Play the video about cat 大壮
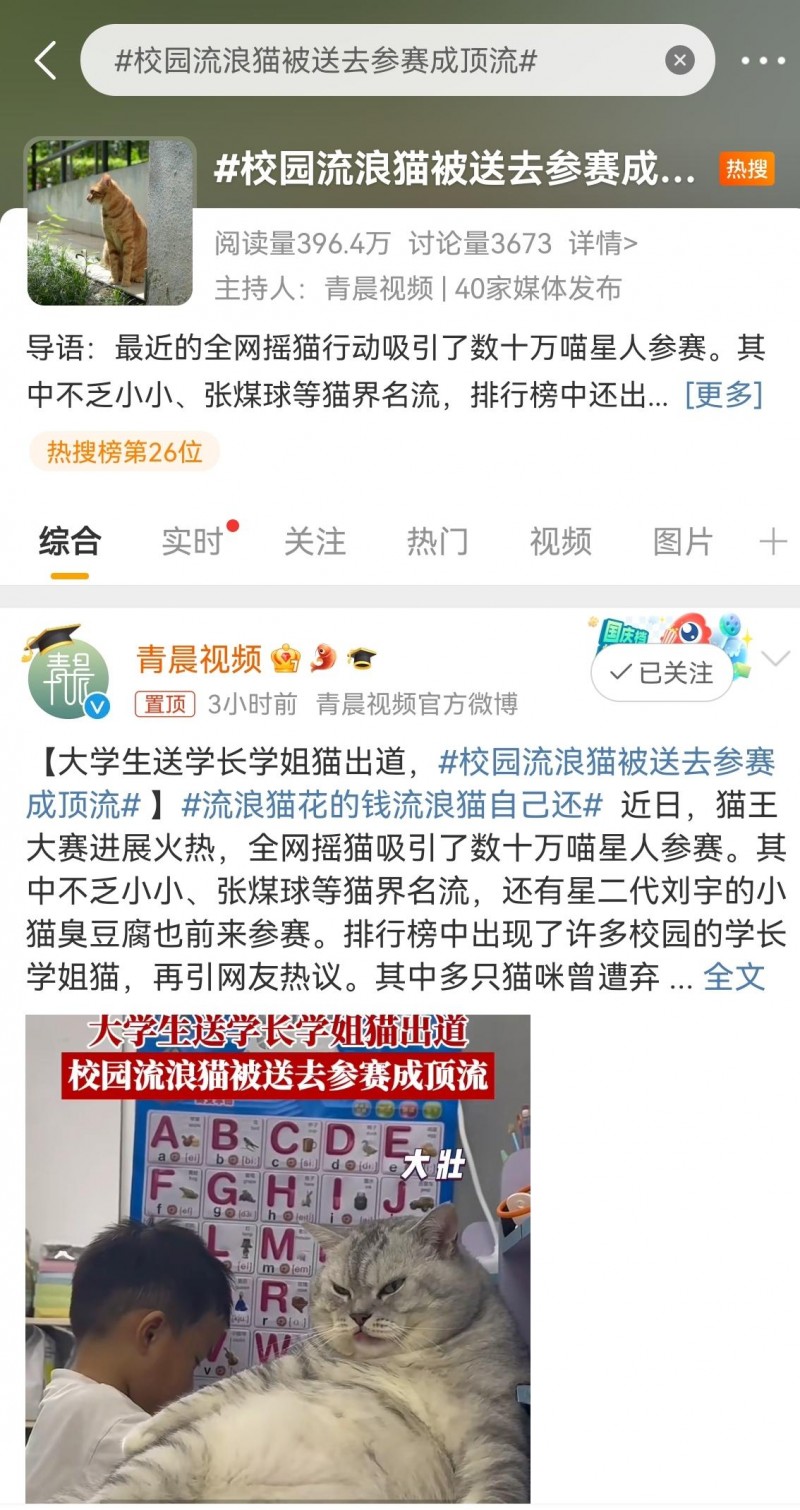The image size is (800, 1510). click(x=278, y=1260)
